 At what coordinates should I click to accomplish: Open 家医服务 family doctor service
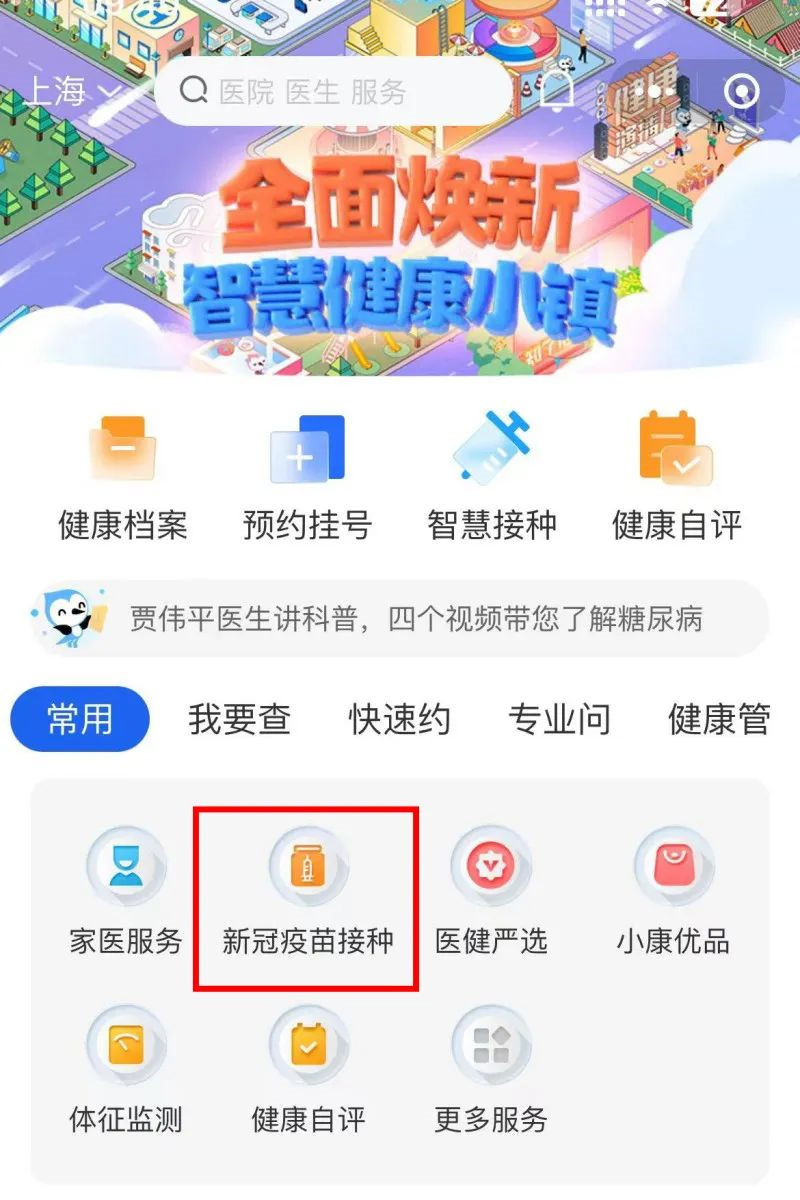coord(126,892)
